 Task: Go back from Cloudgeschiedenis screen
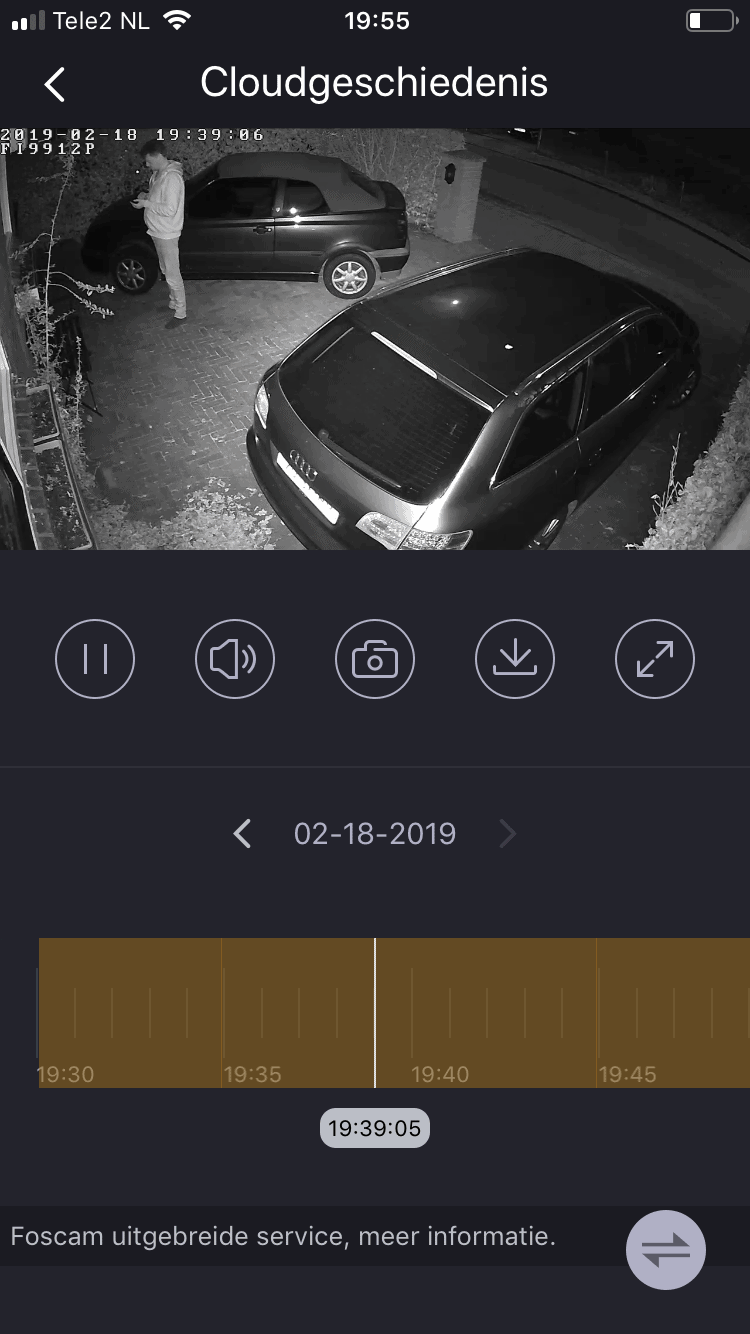coord(55,84)
